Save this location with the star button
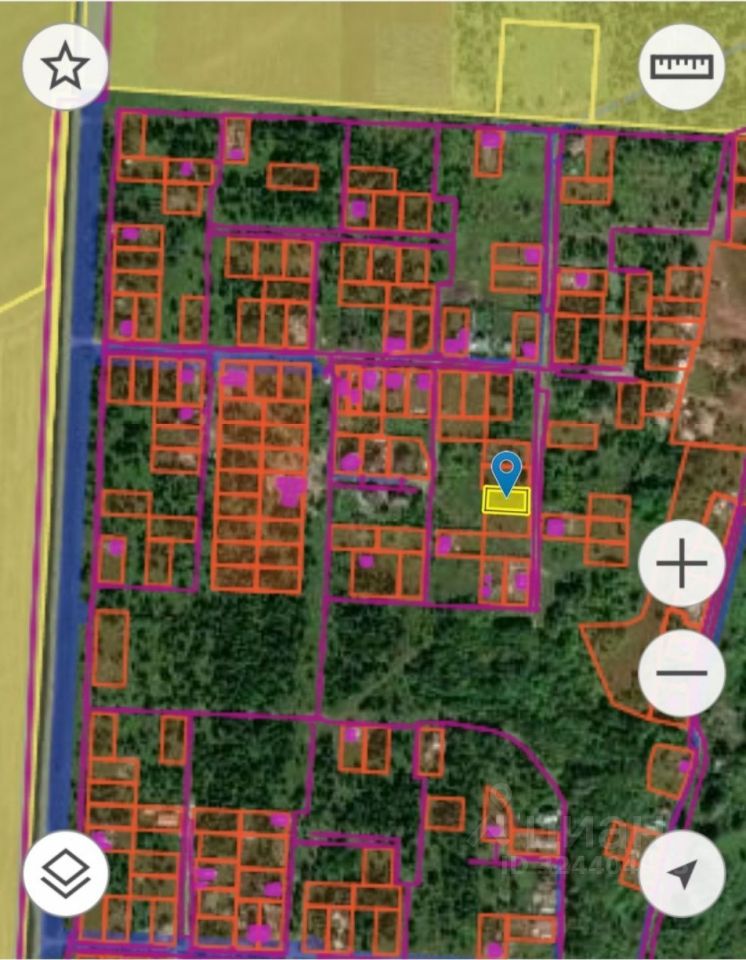The width and height of the screenshot is (746, 960). (65, 66)
